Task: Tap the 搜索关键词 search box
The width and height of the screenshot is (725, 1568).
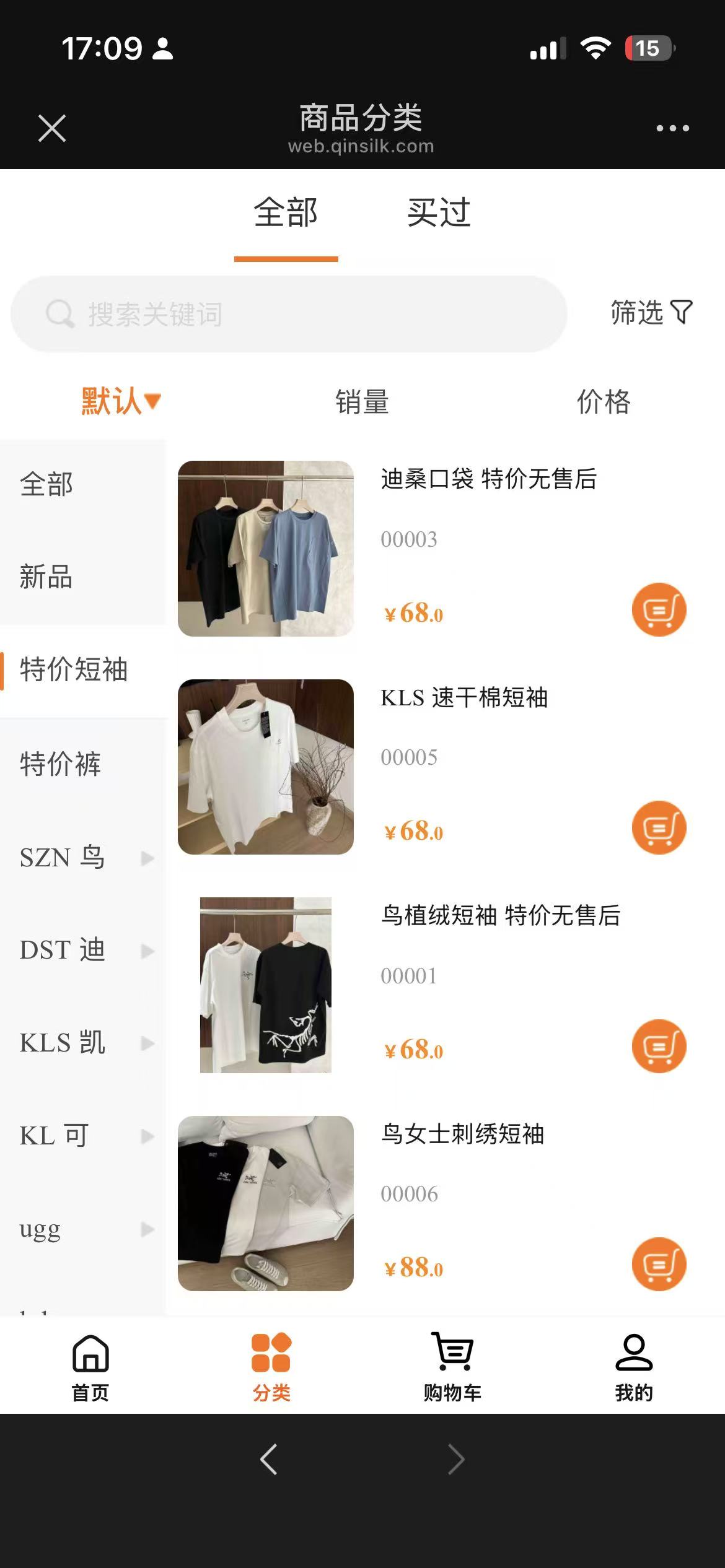Action: (x=289, y=314)
